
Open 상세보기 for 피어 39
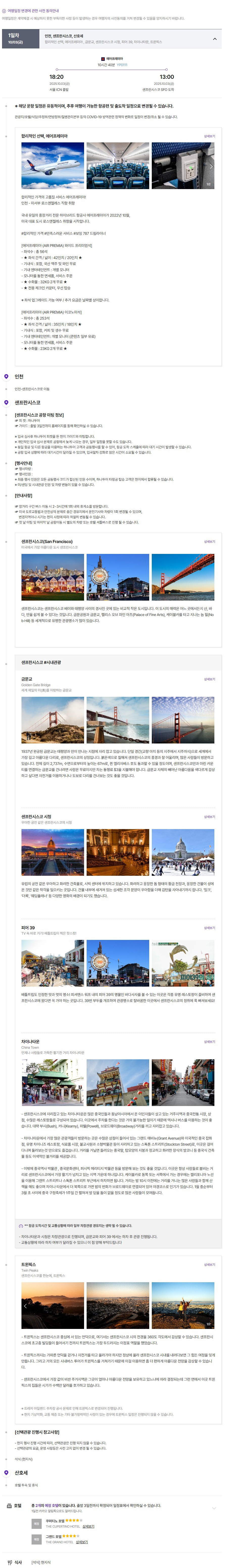[209, 928]
